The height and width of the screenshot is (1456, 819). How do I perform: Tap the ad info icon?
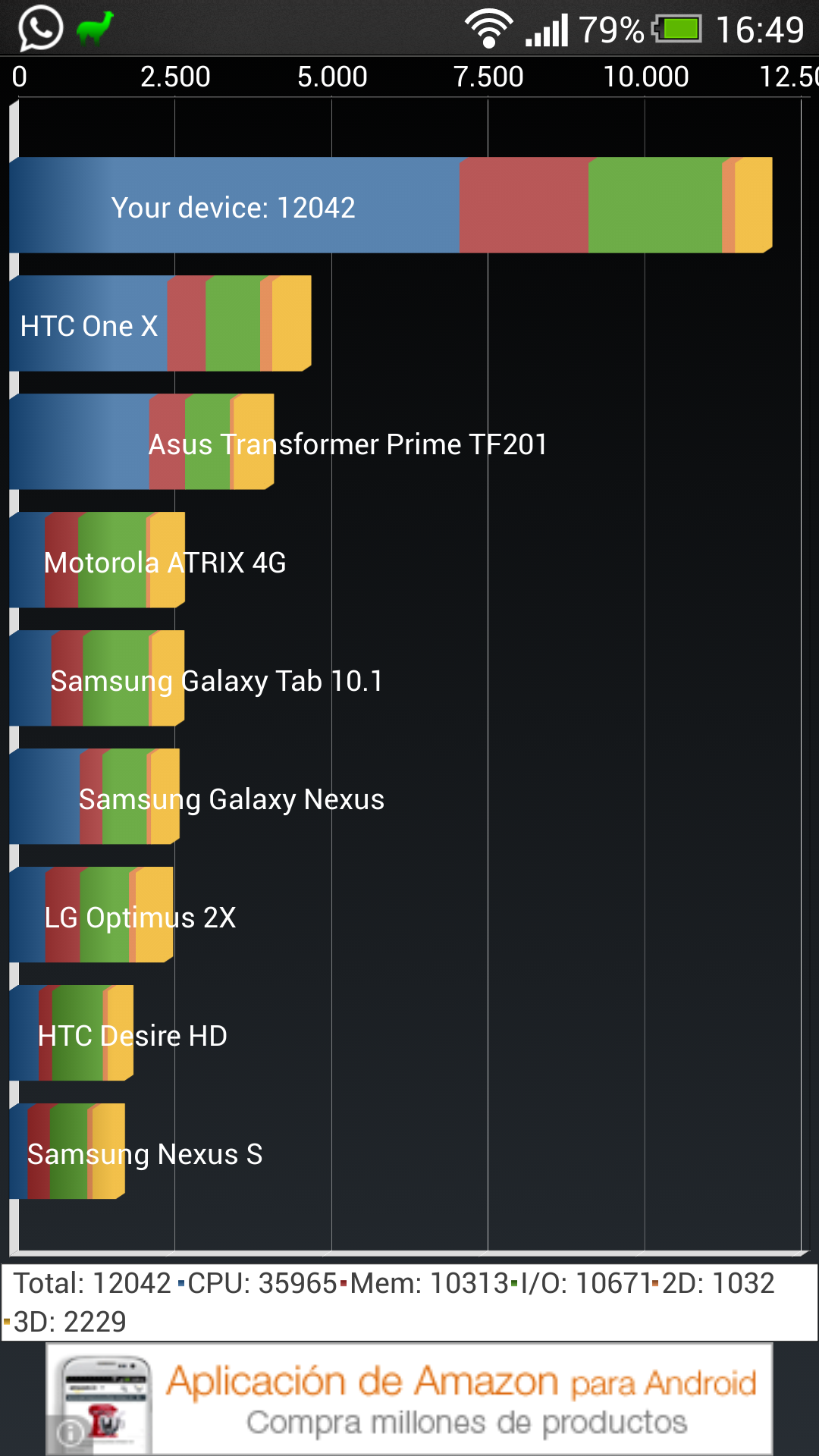point(71,1432)
